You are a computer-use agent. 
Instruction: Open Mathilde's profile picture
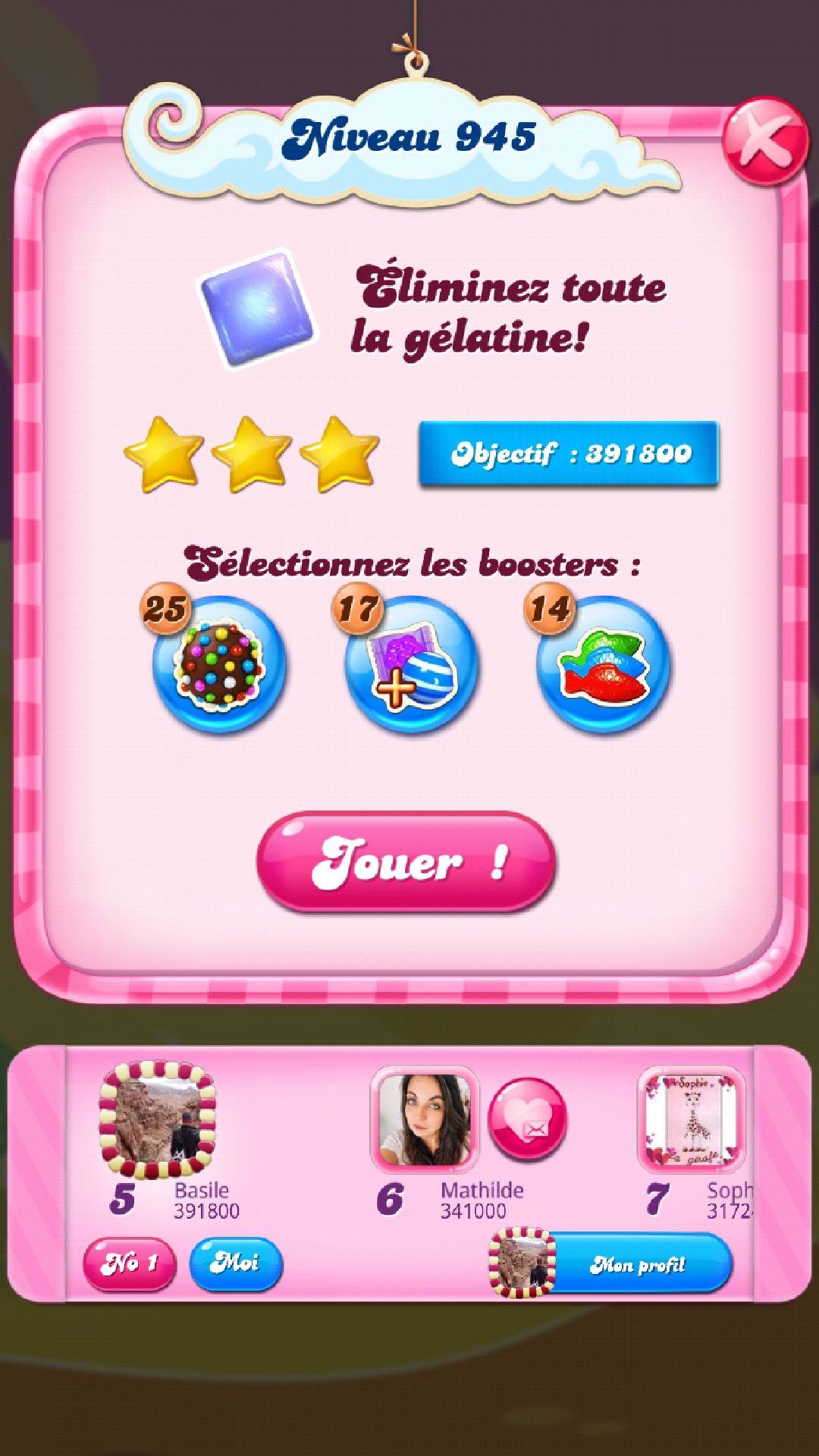425,1119
